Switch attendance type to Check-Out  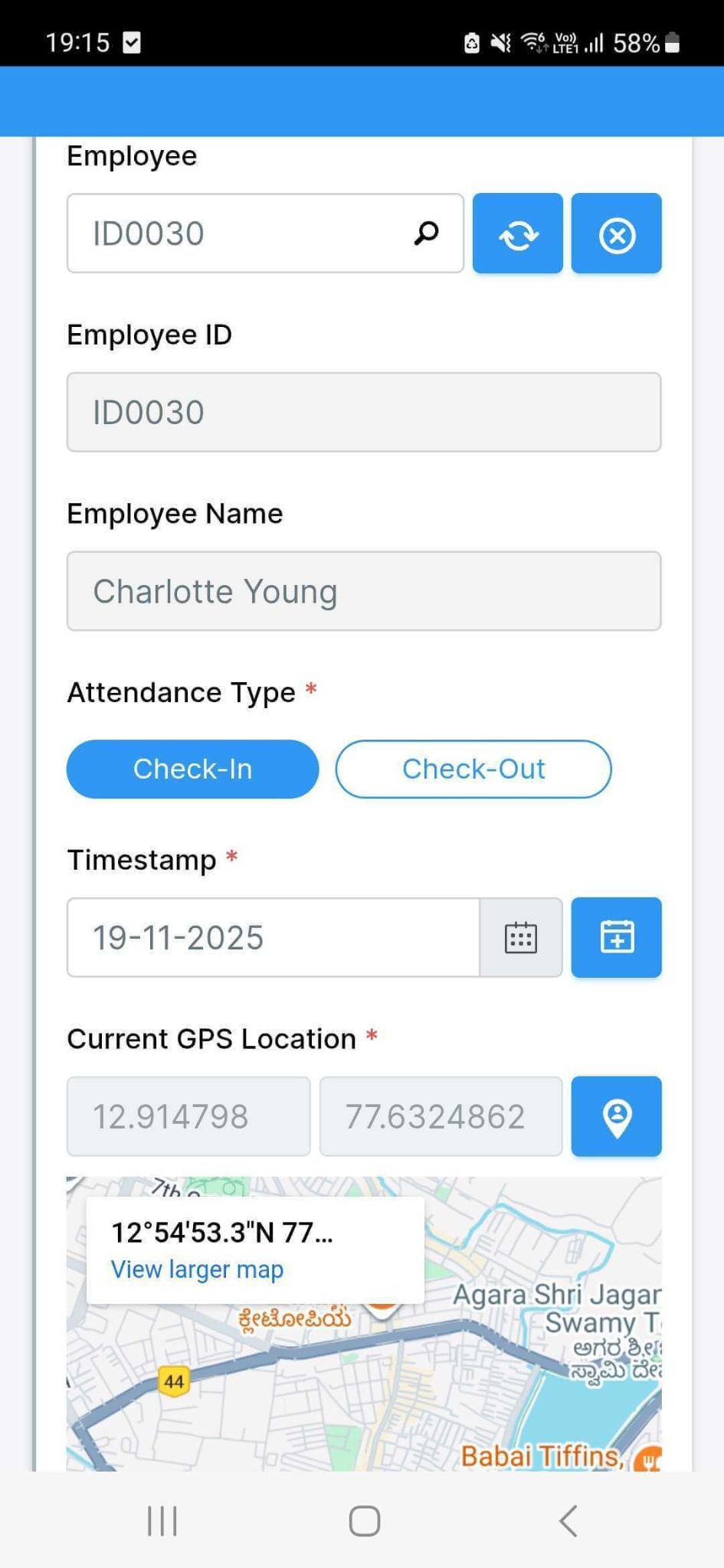click(x=473, y=769)
